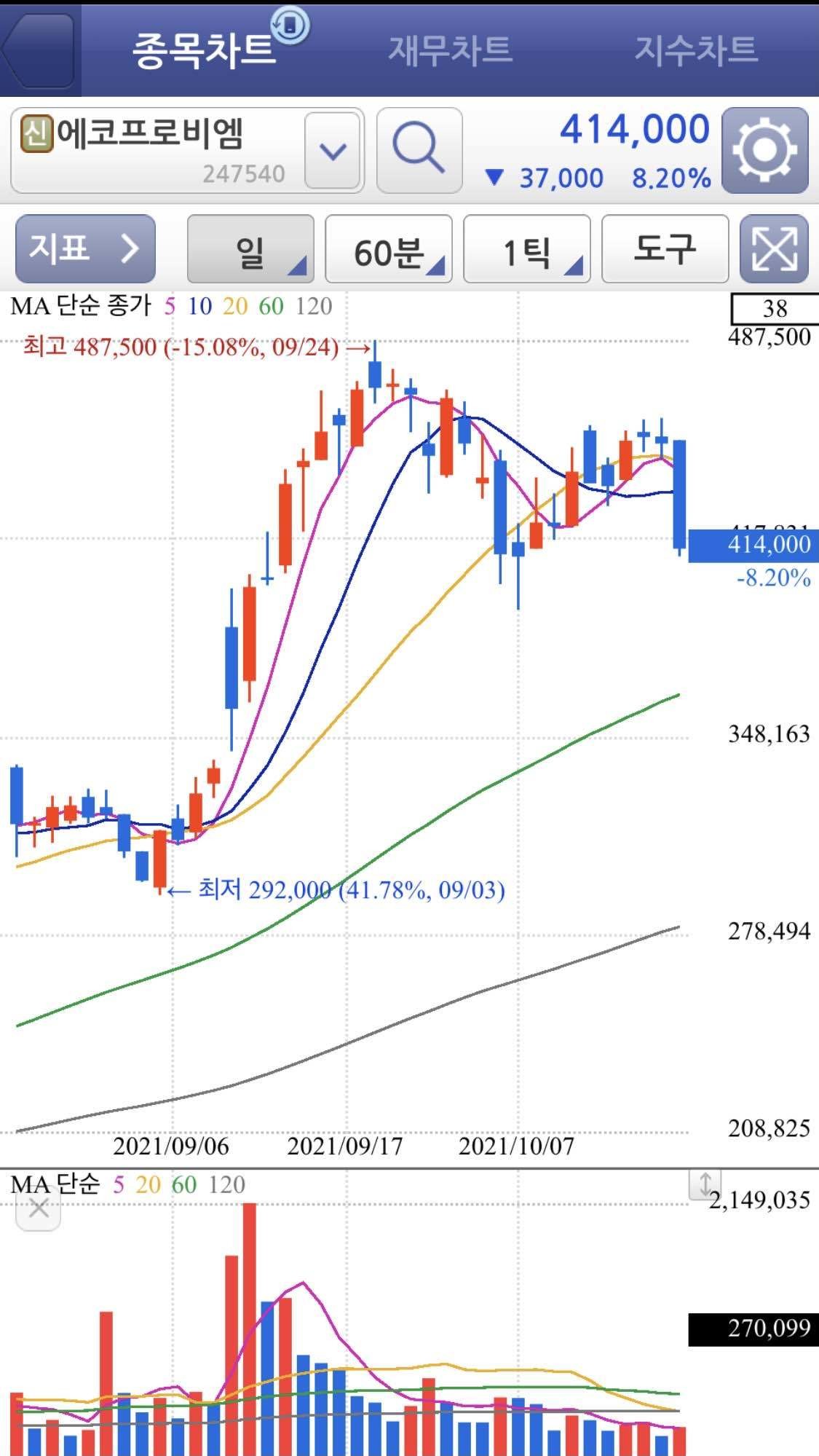Switch to the 재무차트 tab

(x=450, y=50)
